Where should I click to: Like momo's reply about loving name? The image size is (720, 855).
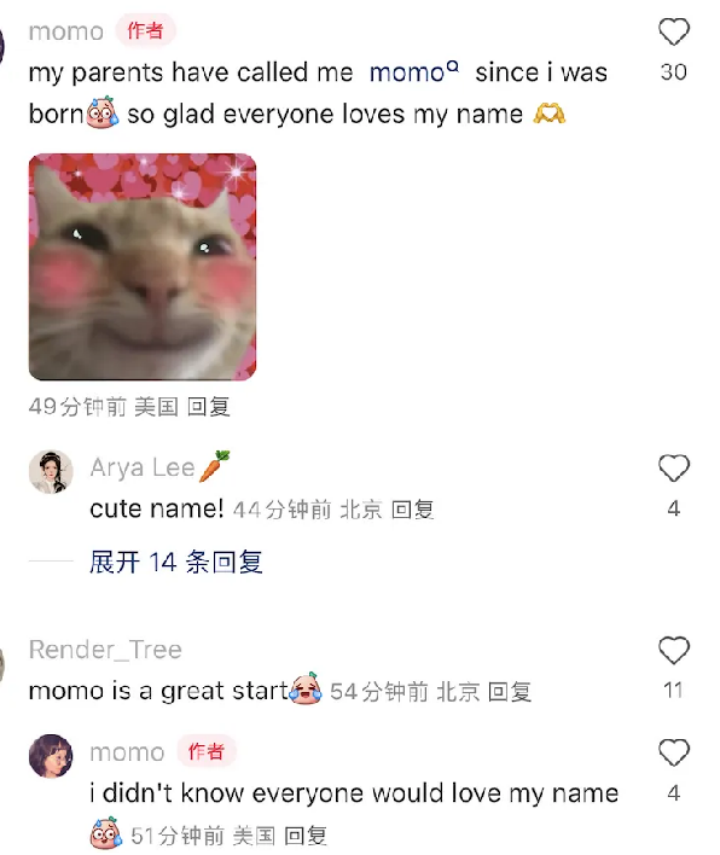click(674, 753)
